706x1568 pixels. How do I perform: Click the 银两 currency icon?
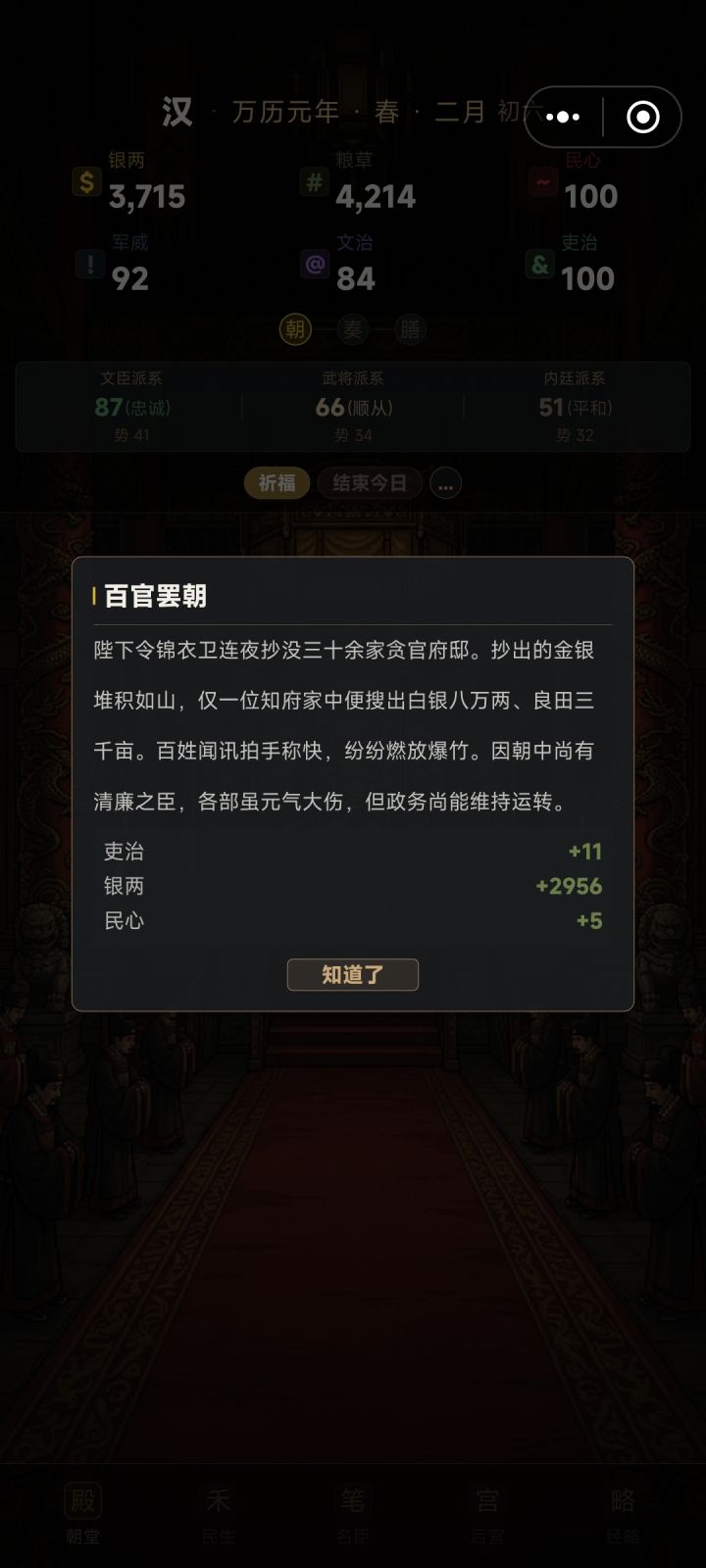(x=86, y=182)
